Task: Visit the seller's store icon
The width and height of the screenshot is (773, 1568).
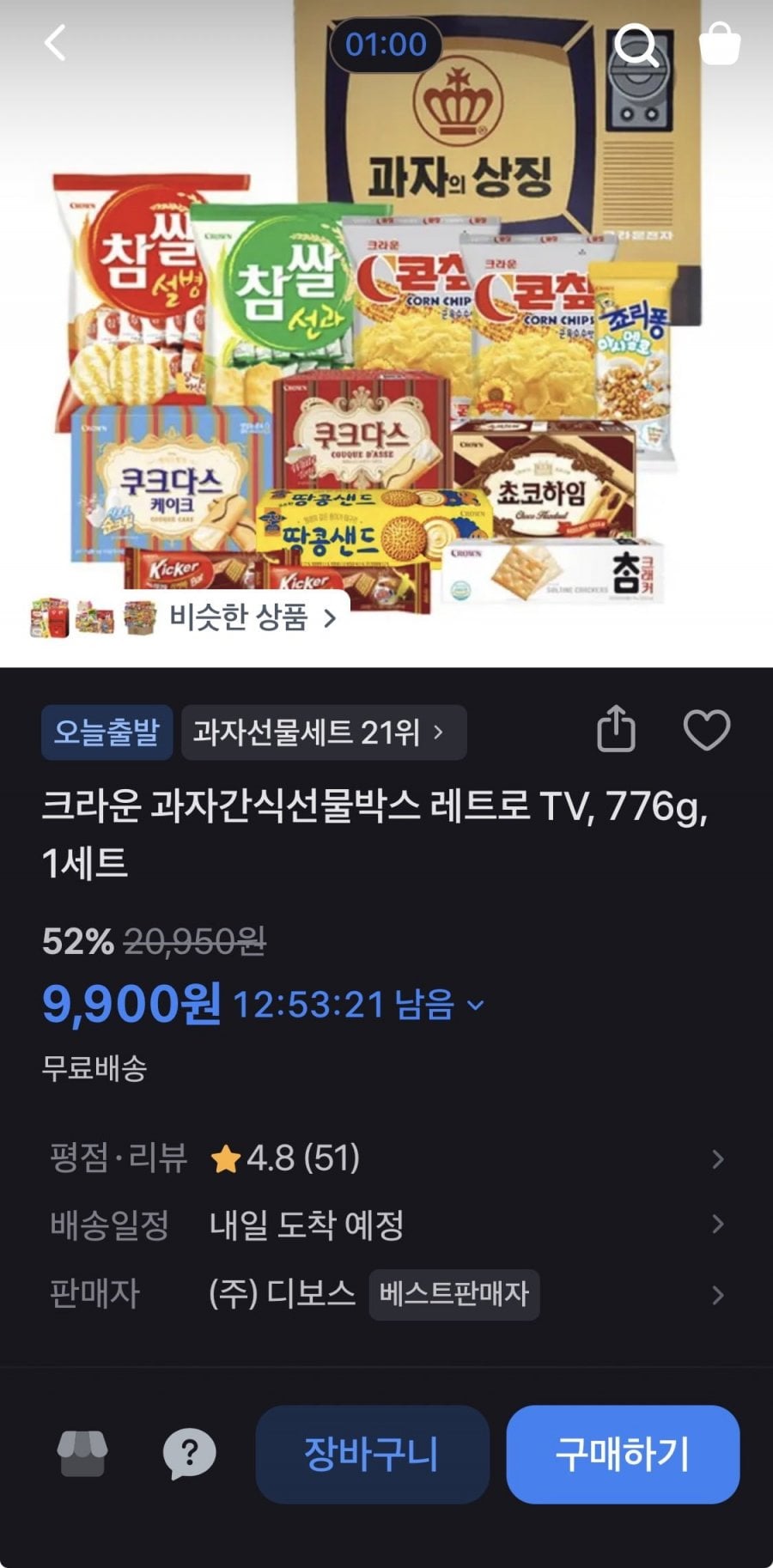Action: 82,1454
